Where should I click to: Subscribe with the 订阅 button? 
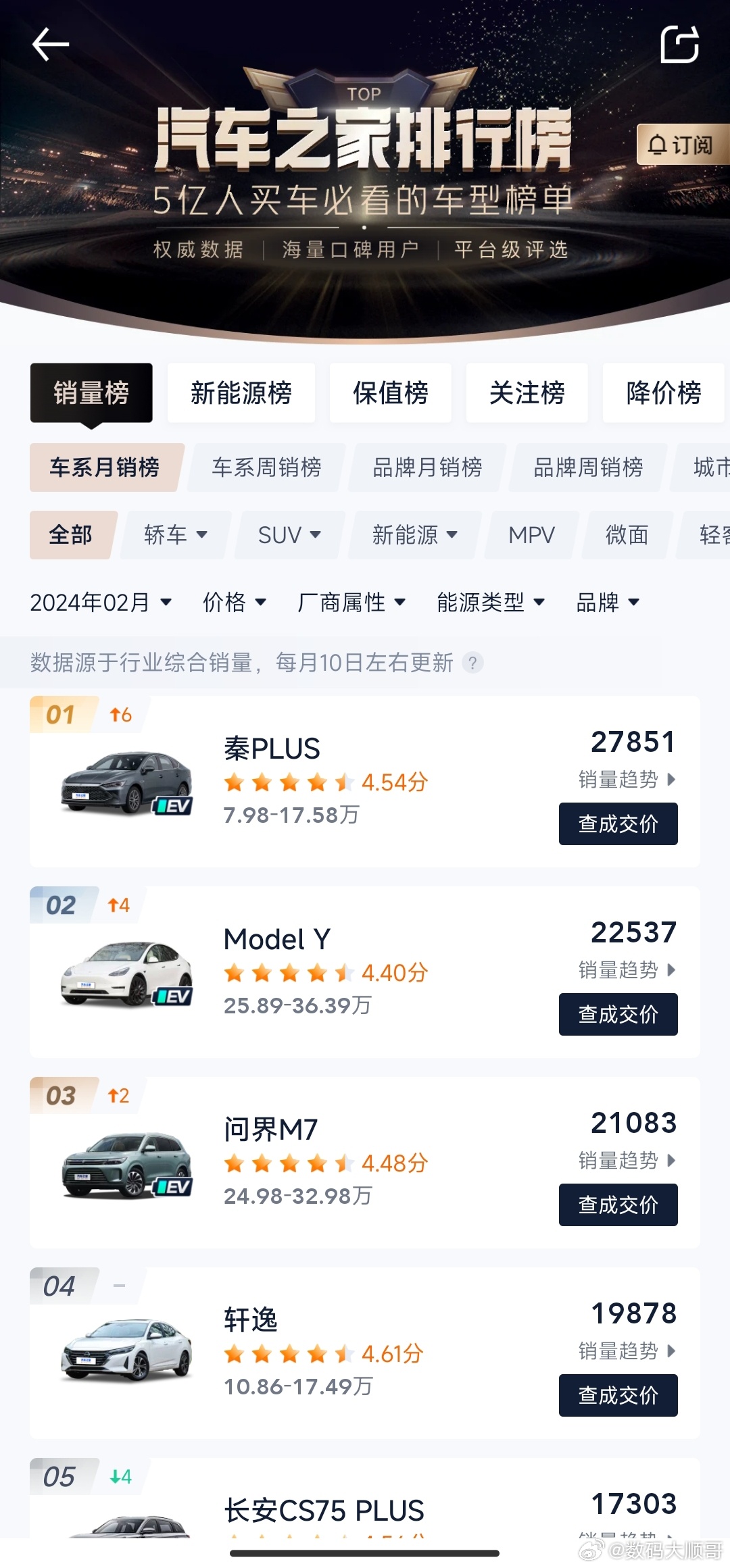tap(681, 145)
